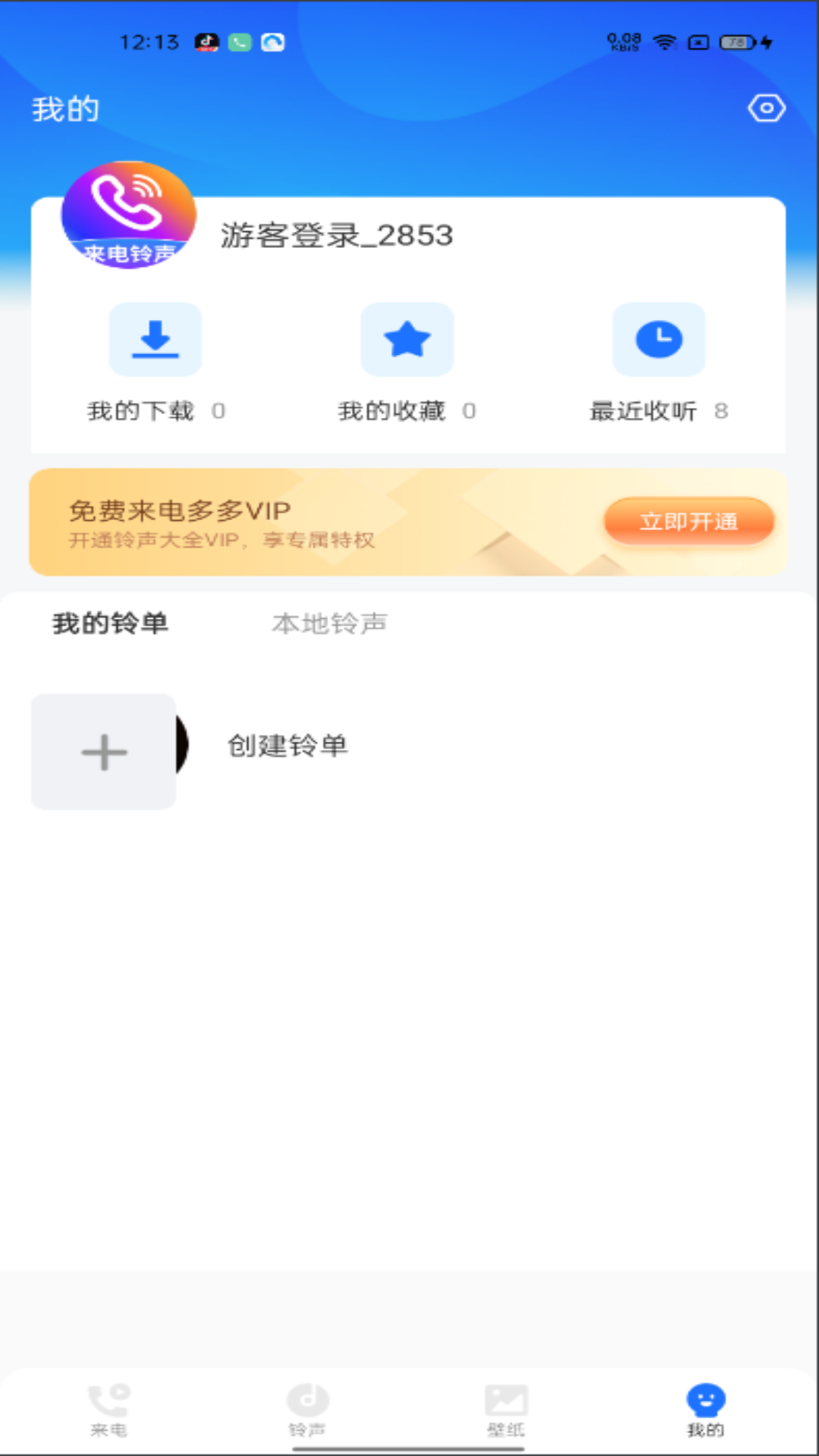819x1456 pixels.
Task: Tap the profile avatar 来电铃声
Action: point(129,215)
